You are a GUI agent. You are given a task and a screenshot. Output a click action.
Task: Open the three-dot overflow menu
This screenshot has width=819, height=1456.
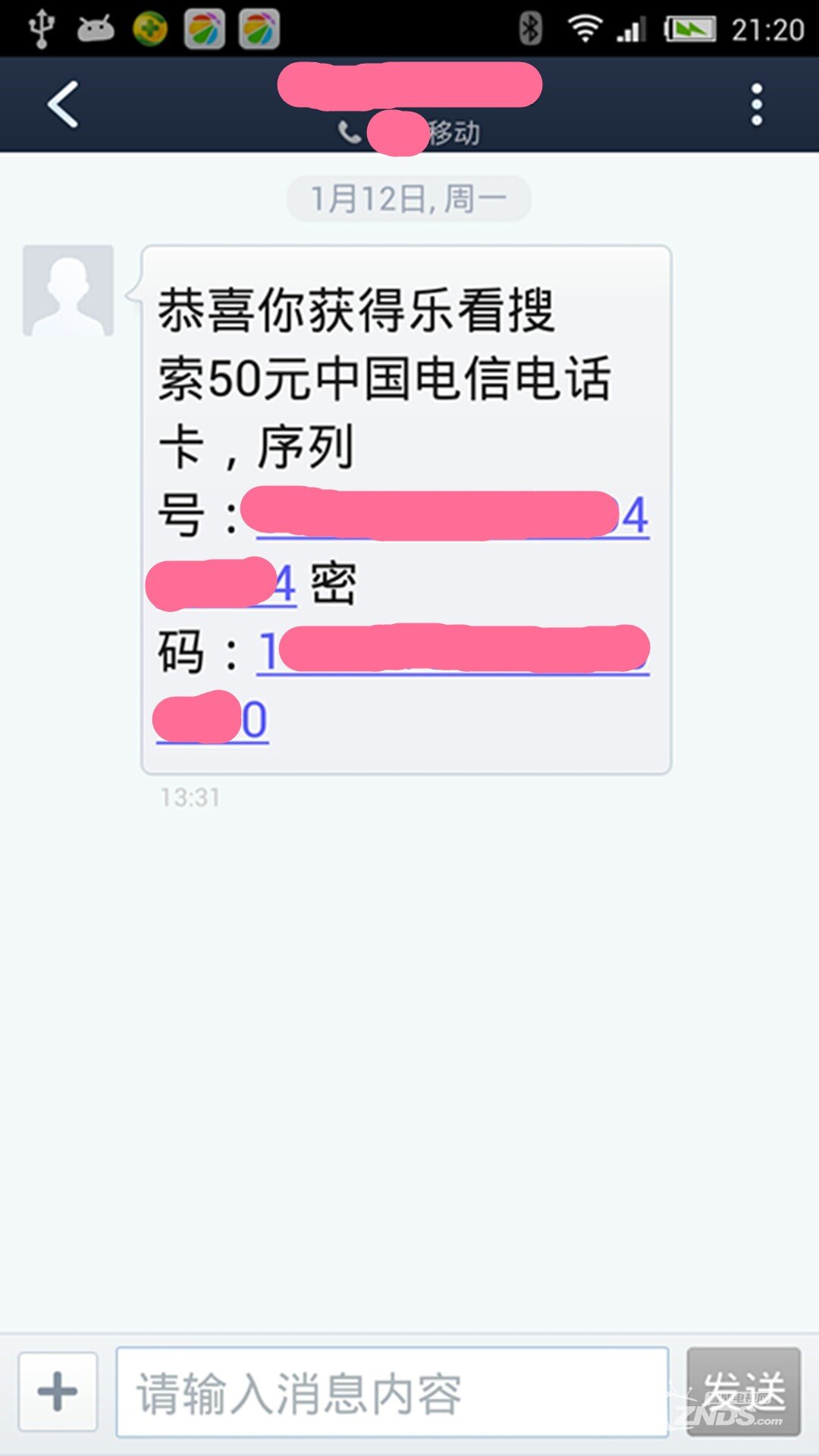756,105
